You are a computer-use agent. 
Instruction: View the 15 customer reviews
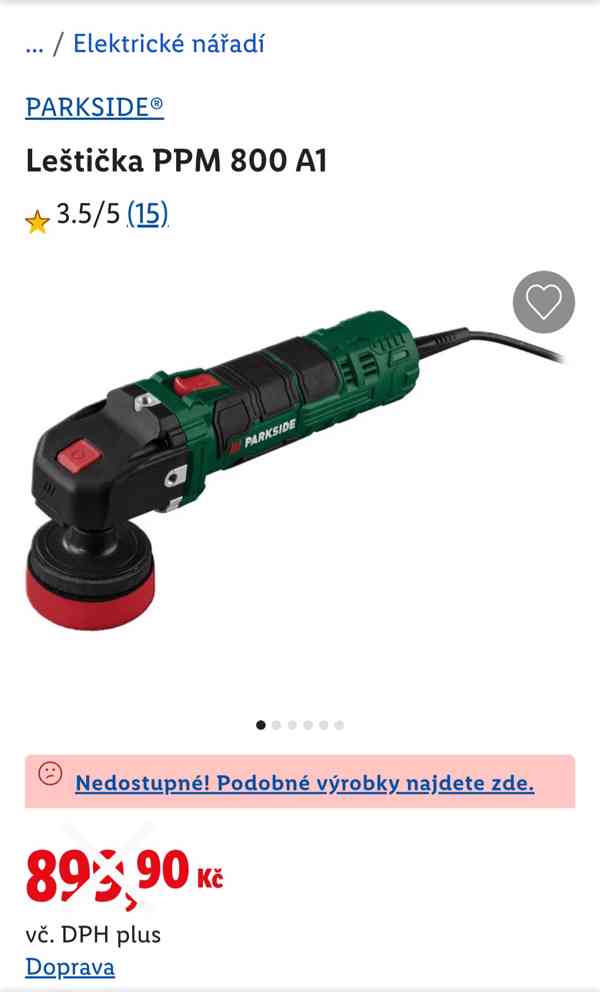click(x=147, y=214)
